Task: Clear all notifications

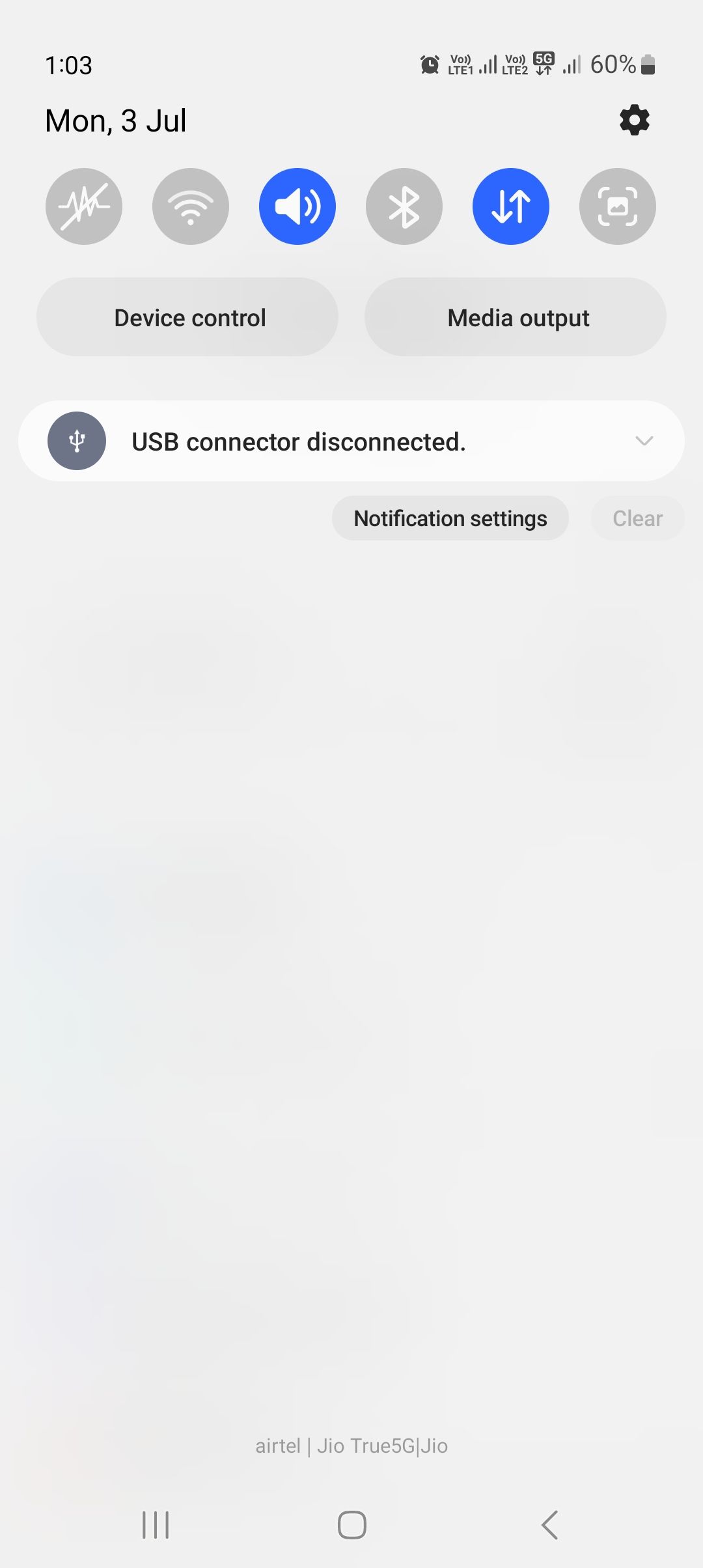Action: point(637,518)
